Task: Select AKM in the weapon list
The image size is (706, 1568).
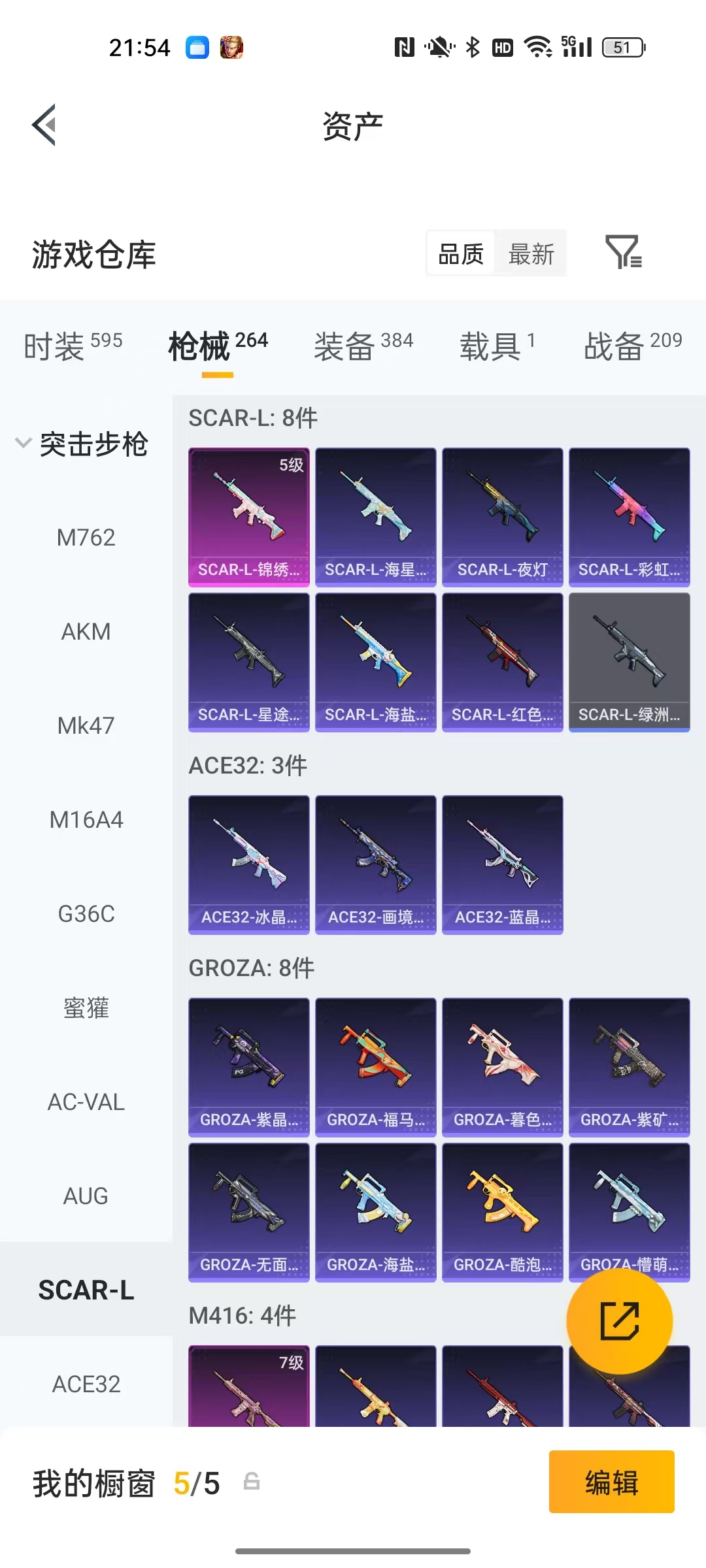Action: tap(86, 632)
